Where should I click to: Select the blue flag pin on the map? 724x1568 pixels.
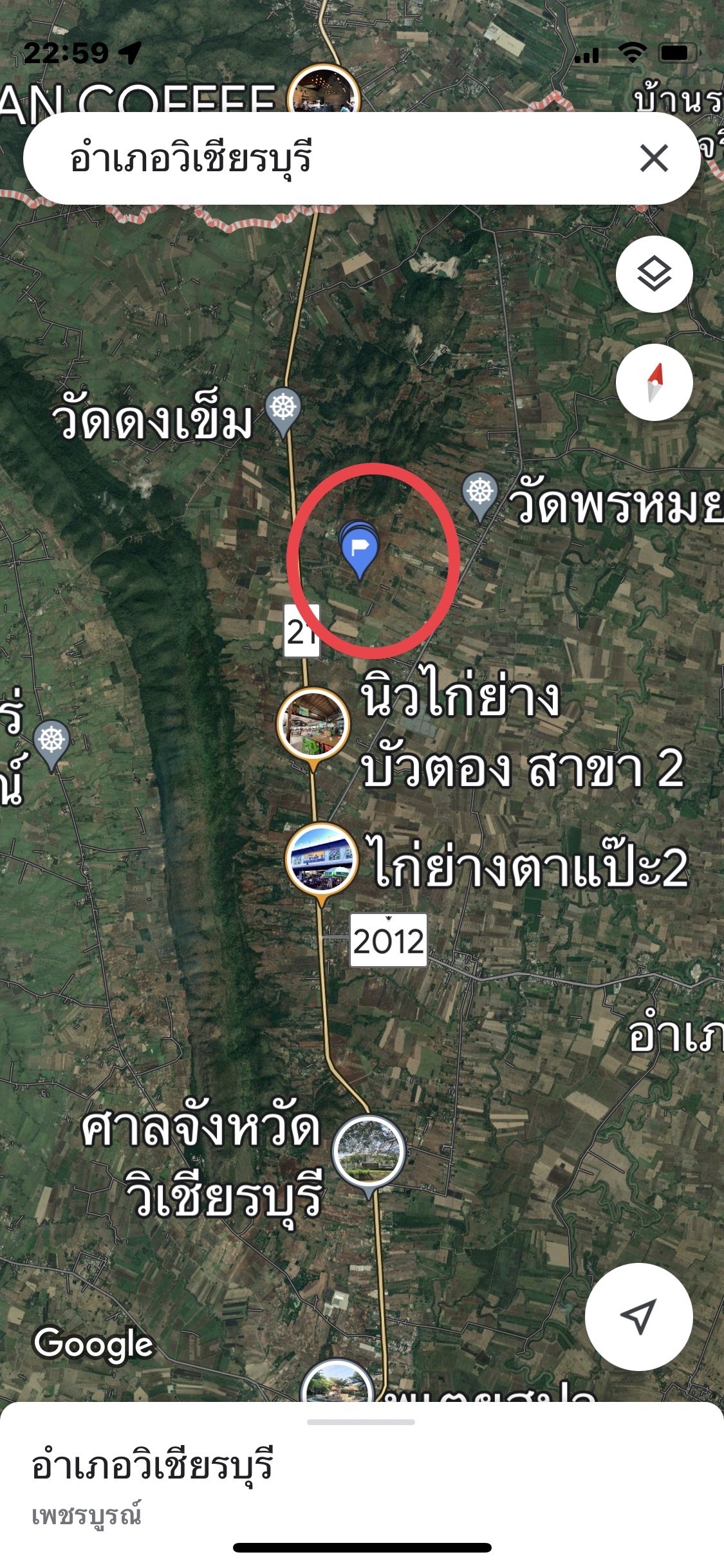[359, 549]
